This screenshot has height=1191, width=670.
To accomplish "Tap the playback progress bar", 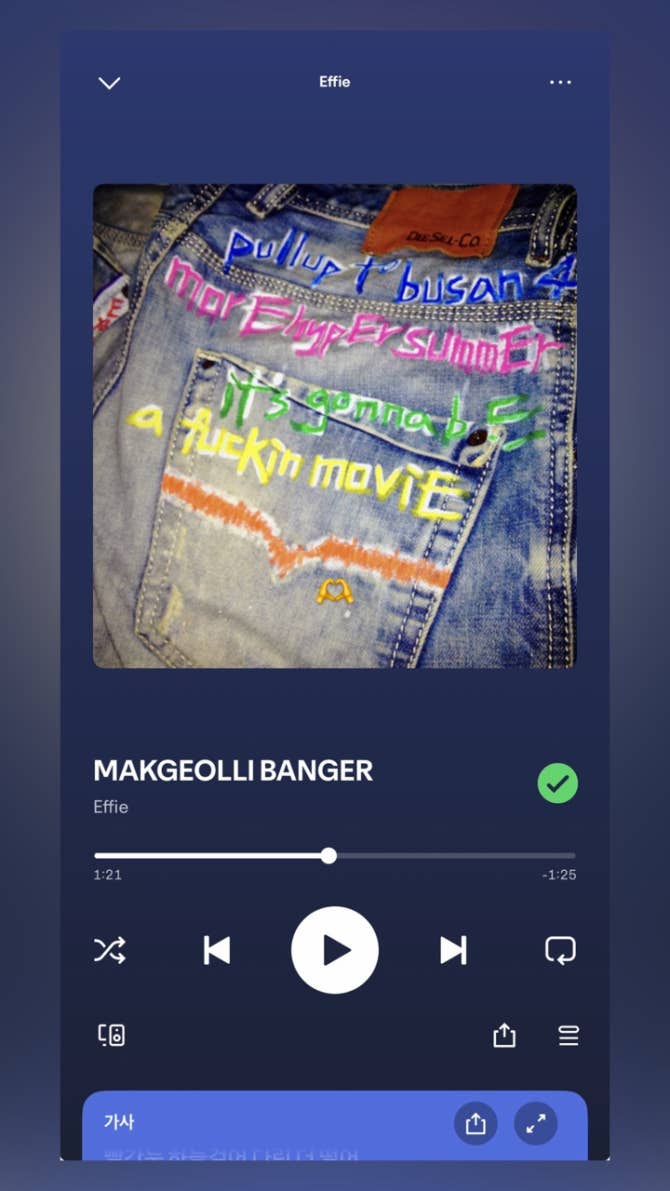I will [x=335, y=856].
